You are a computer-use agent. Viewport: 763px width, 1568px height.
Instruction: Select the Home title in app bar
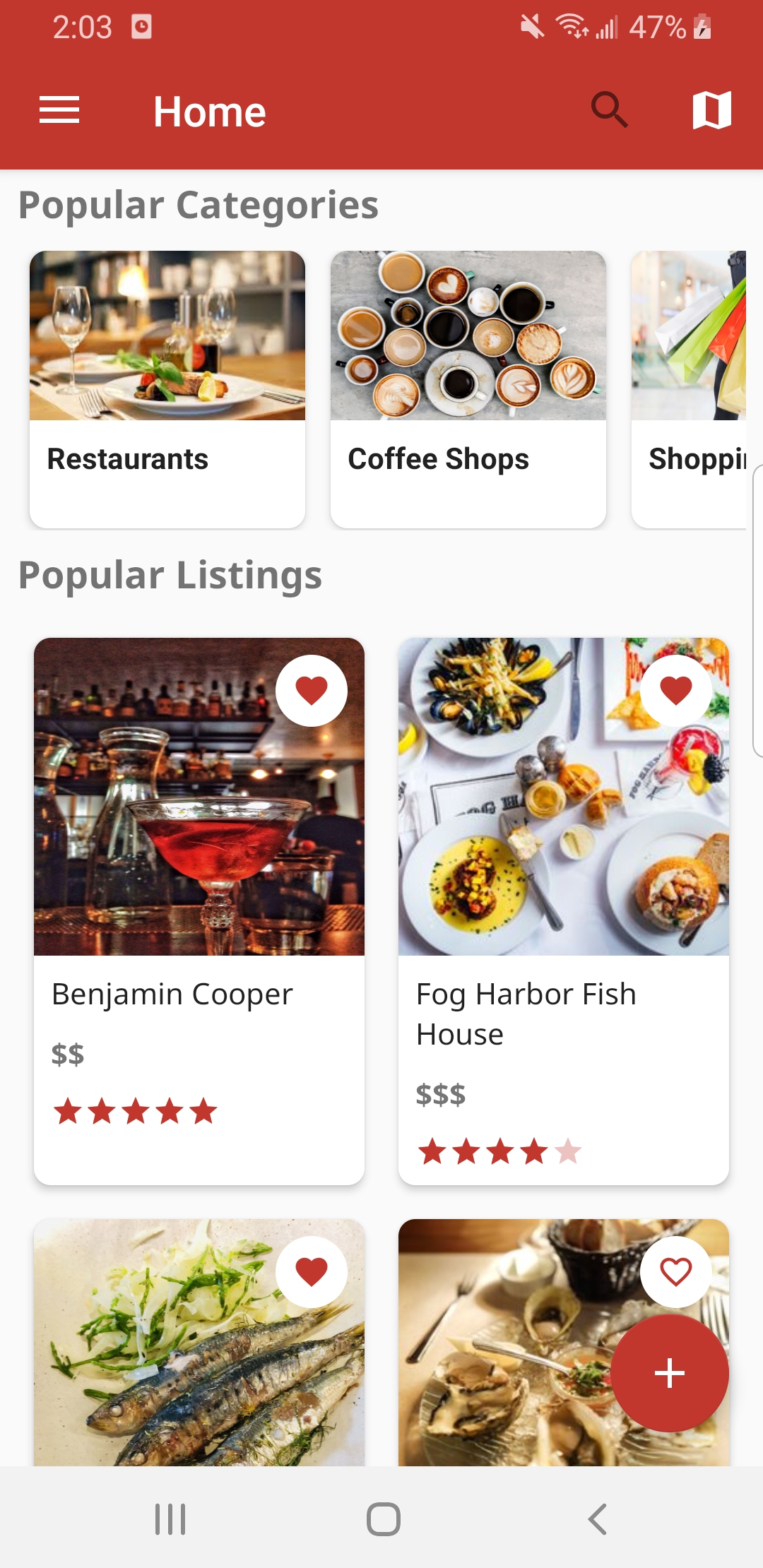[210, 110]
